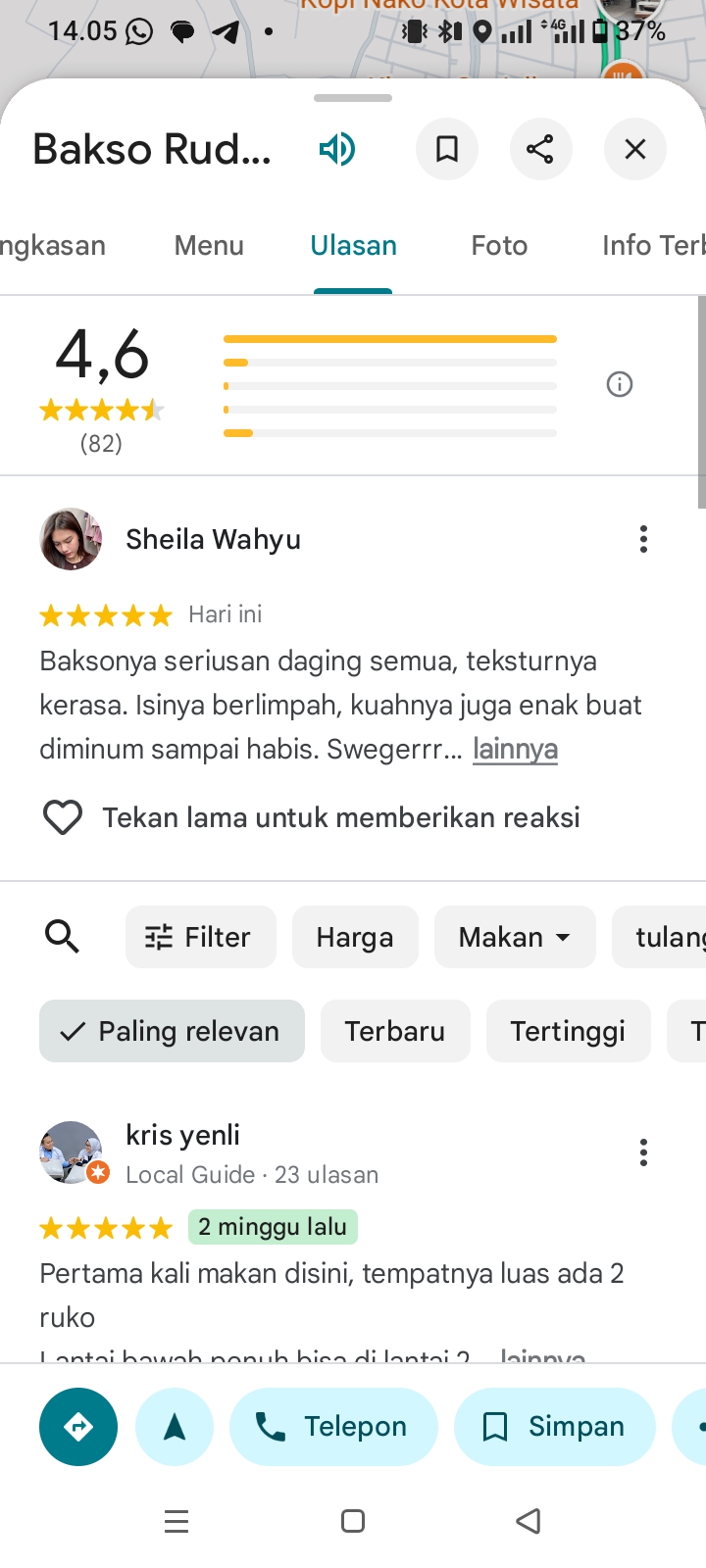Close the place details sheet
The image size is (706, 1568).
[635, 149]
